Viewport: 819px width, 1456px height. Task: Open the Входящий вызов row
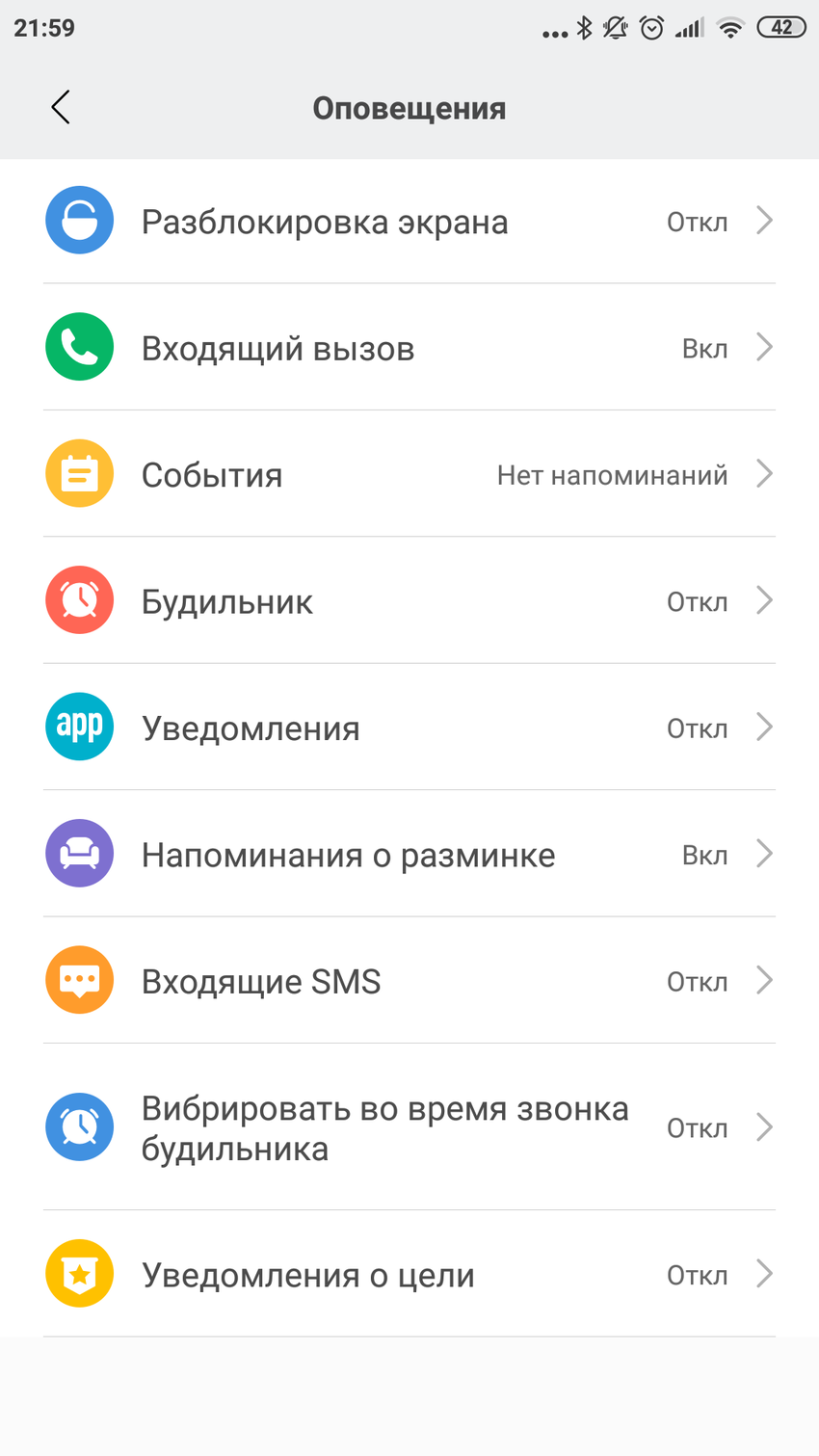coord(409,348)
